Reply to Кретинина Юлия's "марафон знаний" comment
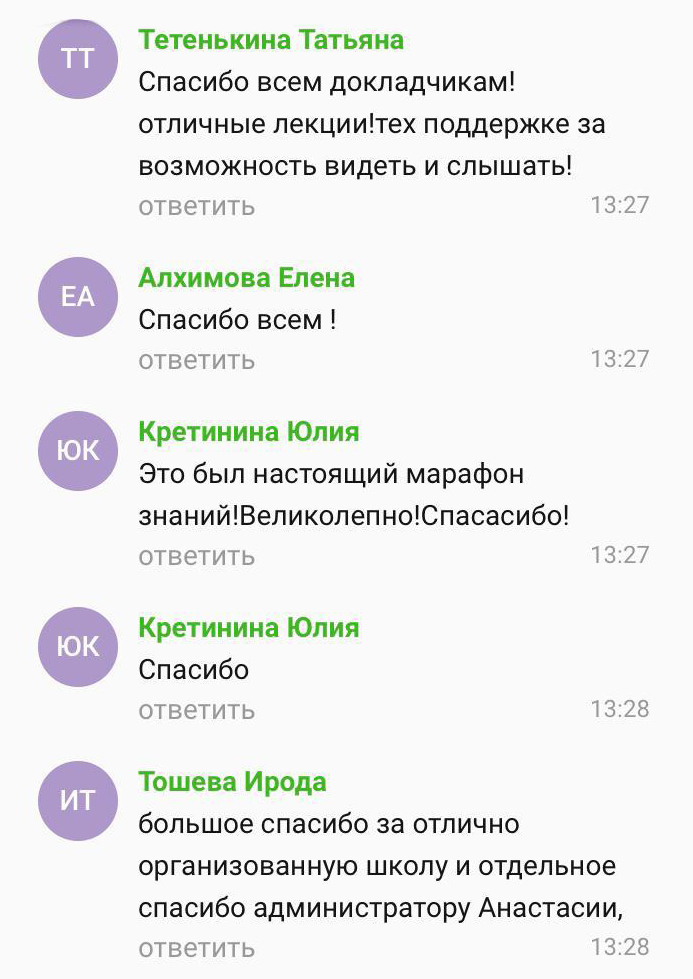This screenshot has width=693, height=979. [197, 556]
